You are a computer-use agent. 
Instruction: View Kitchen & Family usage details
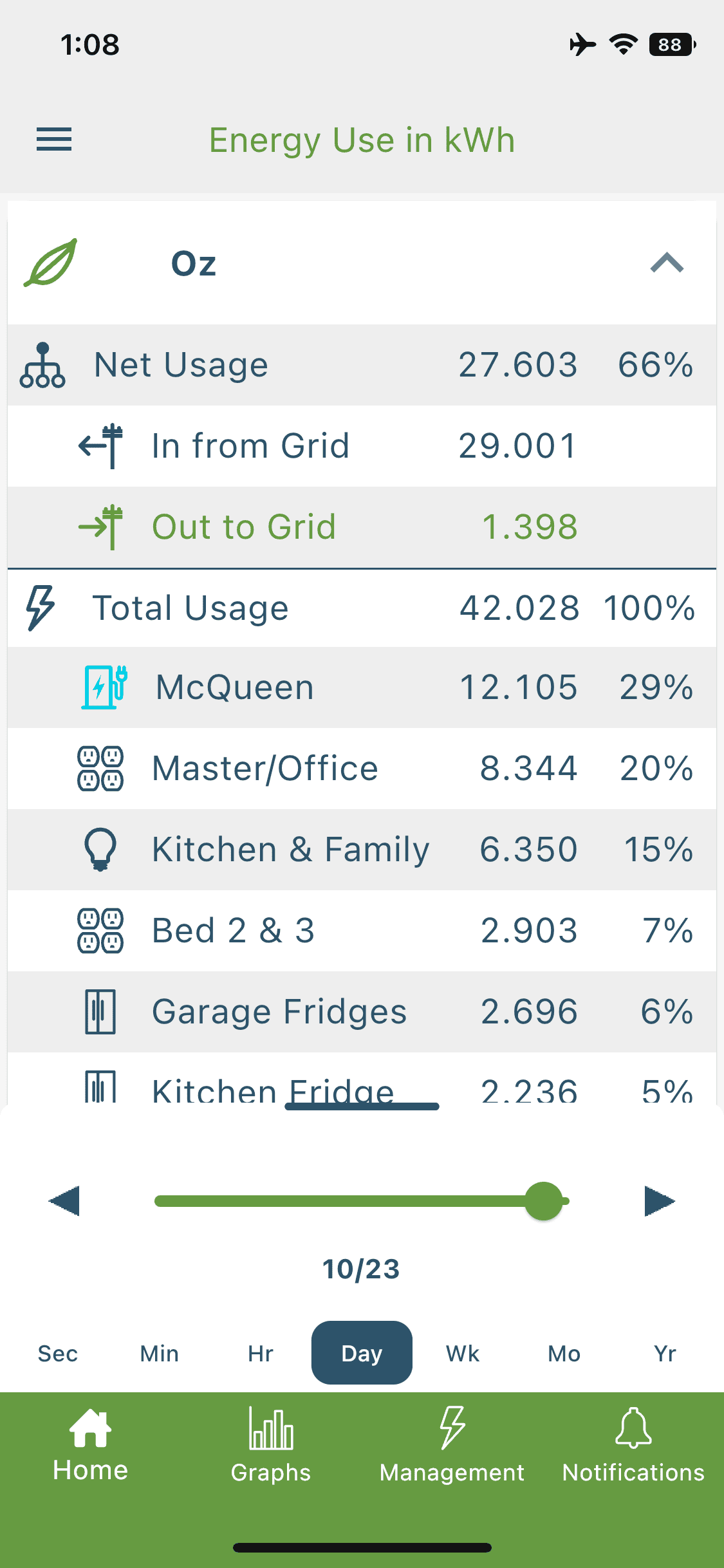(x=362, y=850)
